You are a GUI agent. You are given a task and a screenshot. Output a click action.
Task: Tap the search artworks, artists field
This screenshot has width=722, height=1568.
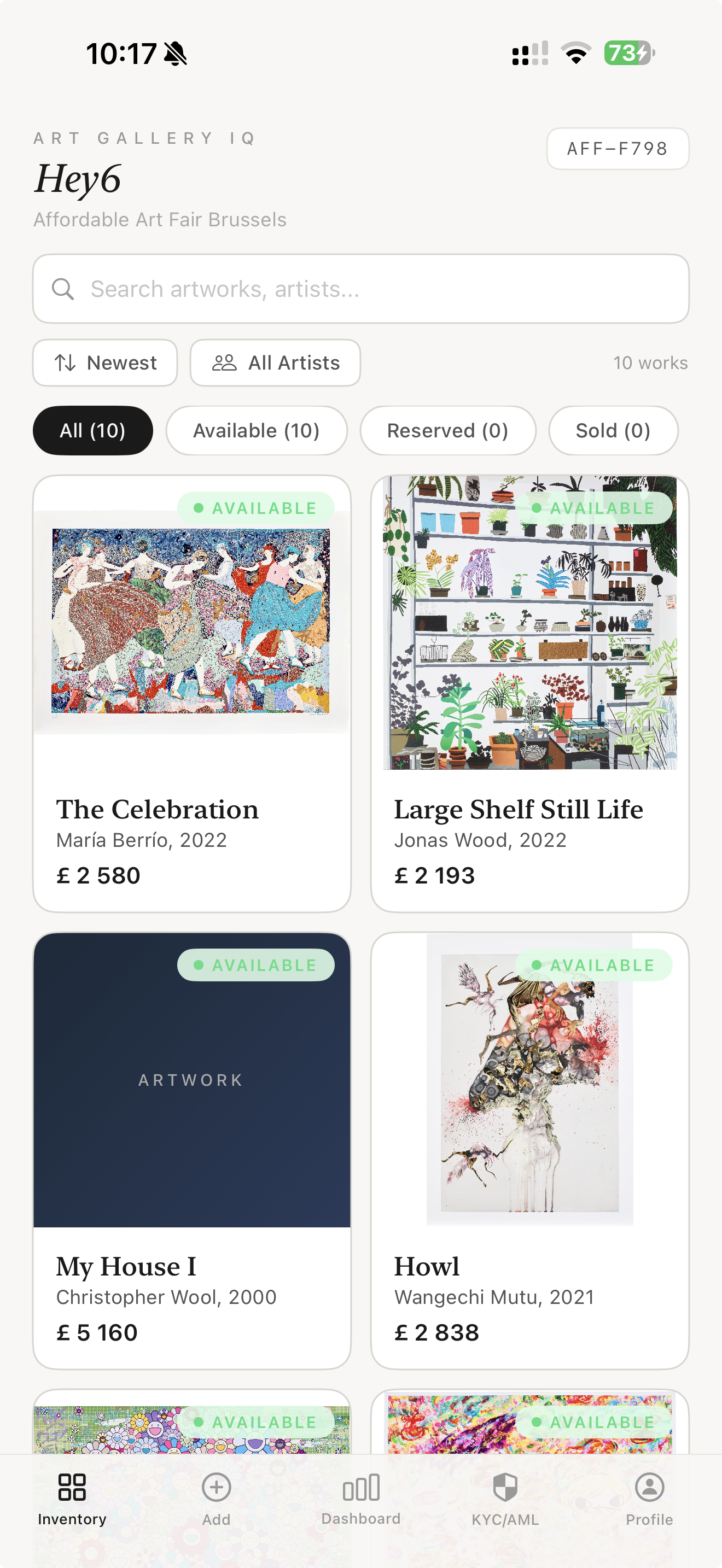pos(360,289)
